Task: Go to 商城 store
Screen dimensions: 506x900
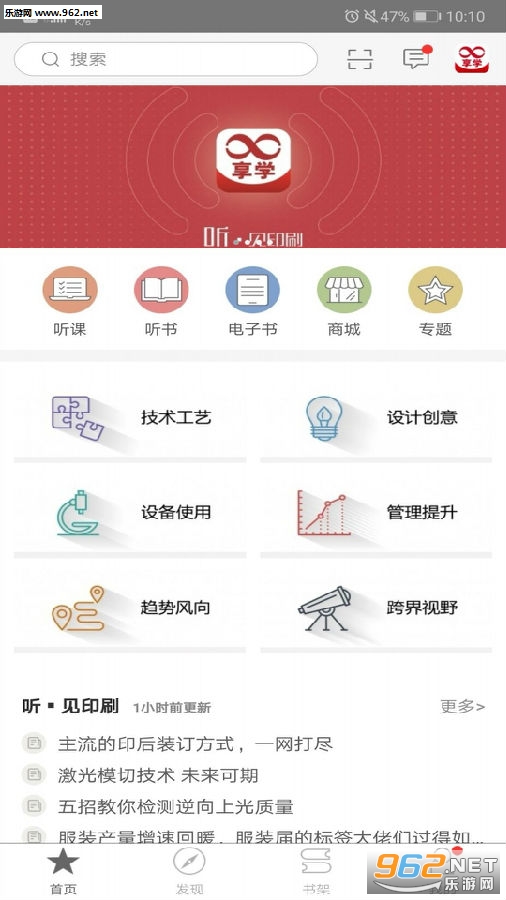Action: 344,302
